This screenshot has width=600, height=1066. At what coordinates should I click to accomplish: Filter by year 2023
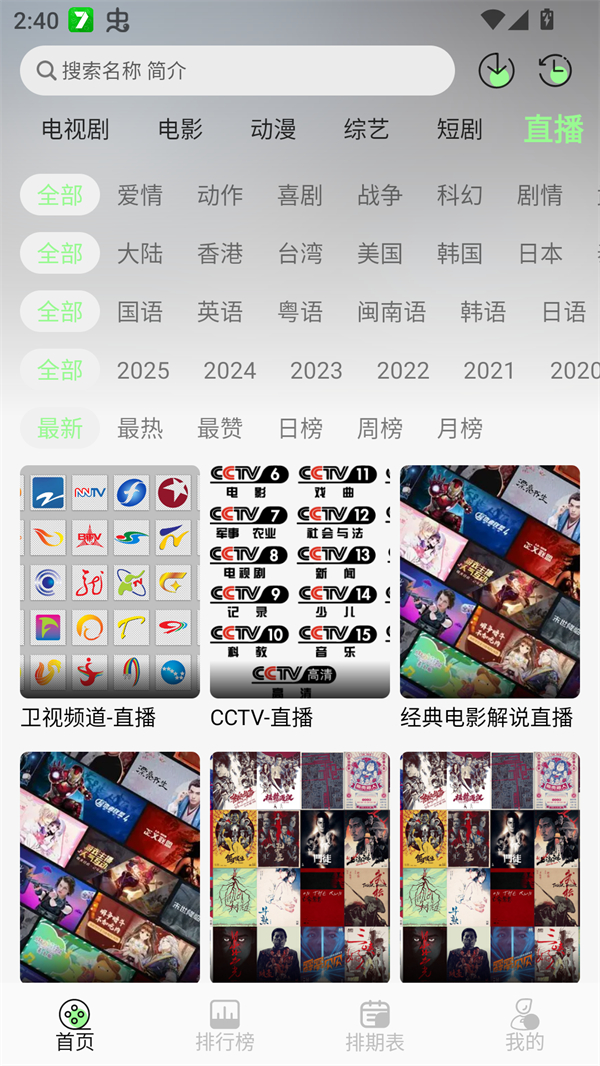point(316,371)
